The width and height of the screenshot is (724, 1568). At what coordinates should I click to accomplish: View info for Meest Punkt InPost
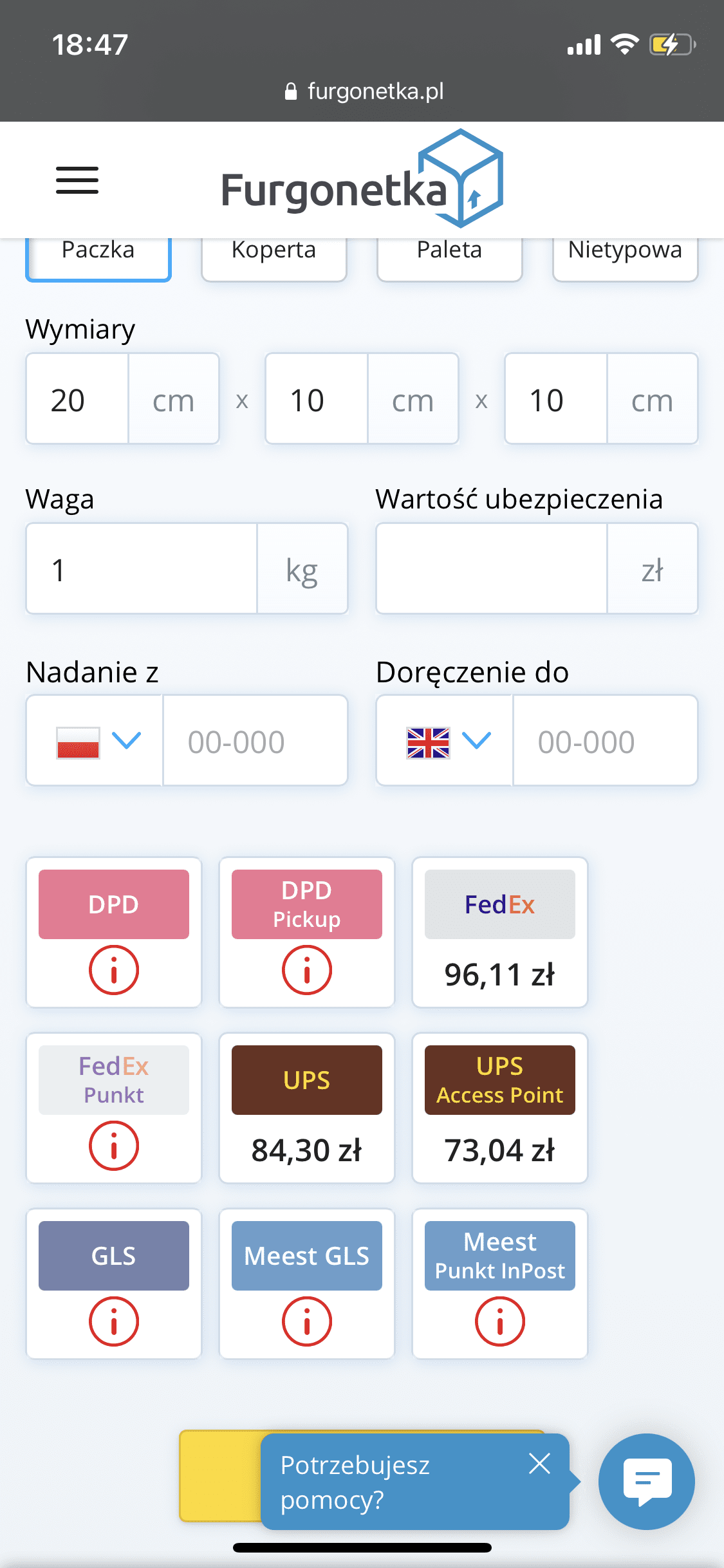[500, 1321]
